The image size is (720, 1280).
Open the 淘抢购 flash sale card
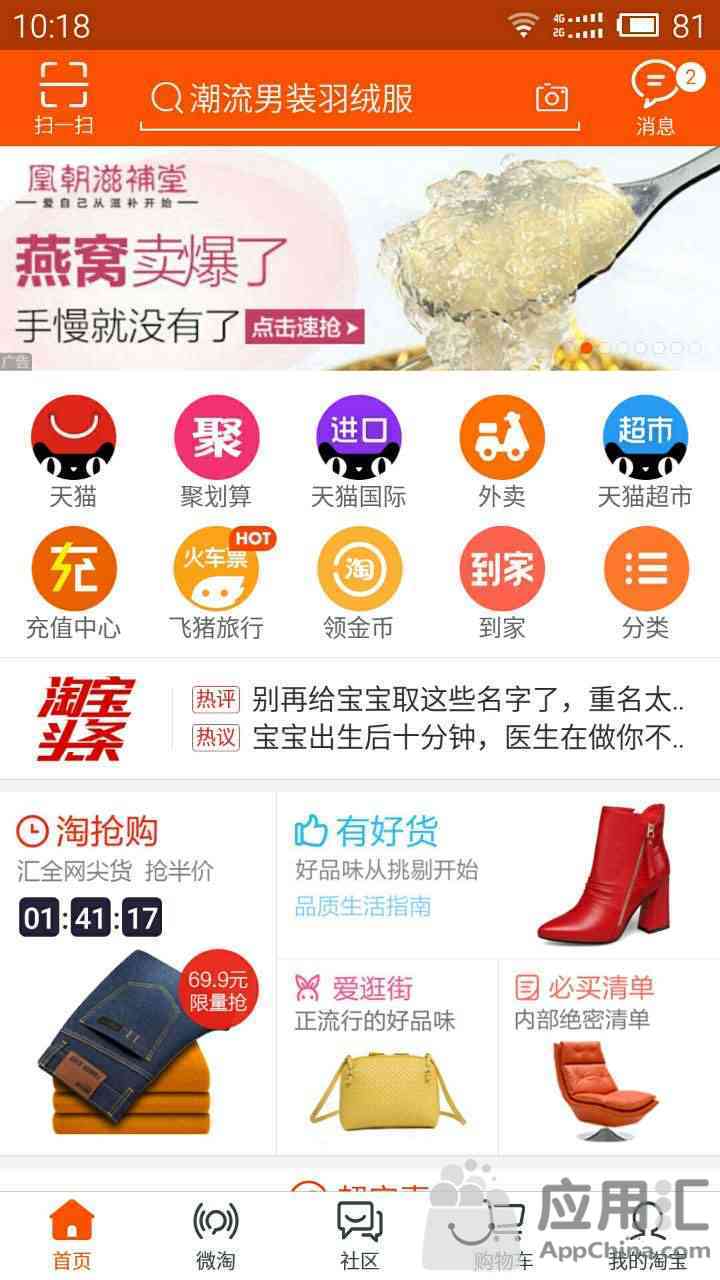pos(137,970)
